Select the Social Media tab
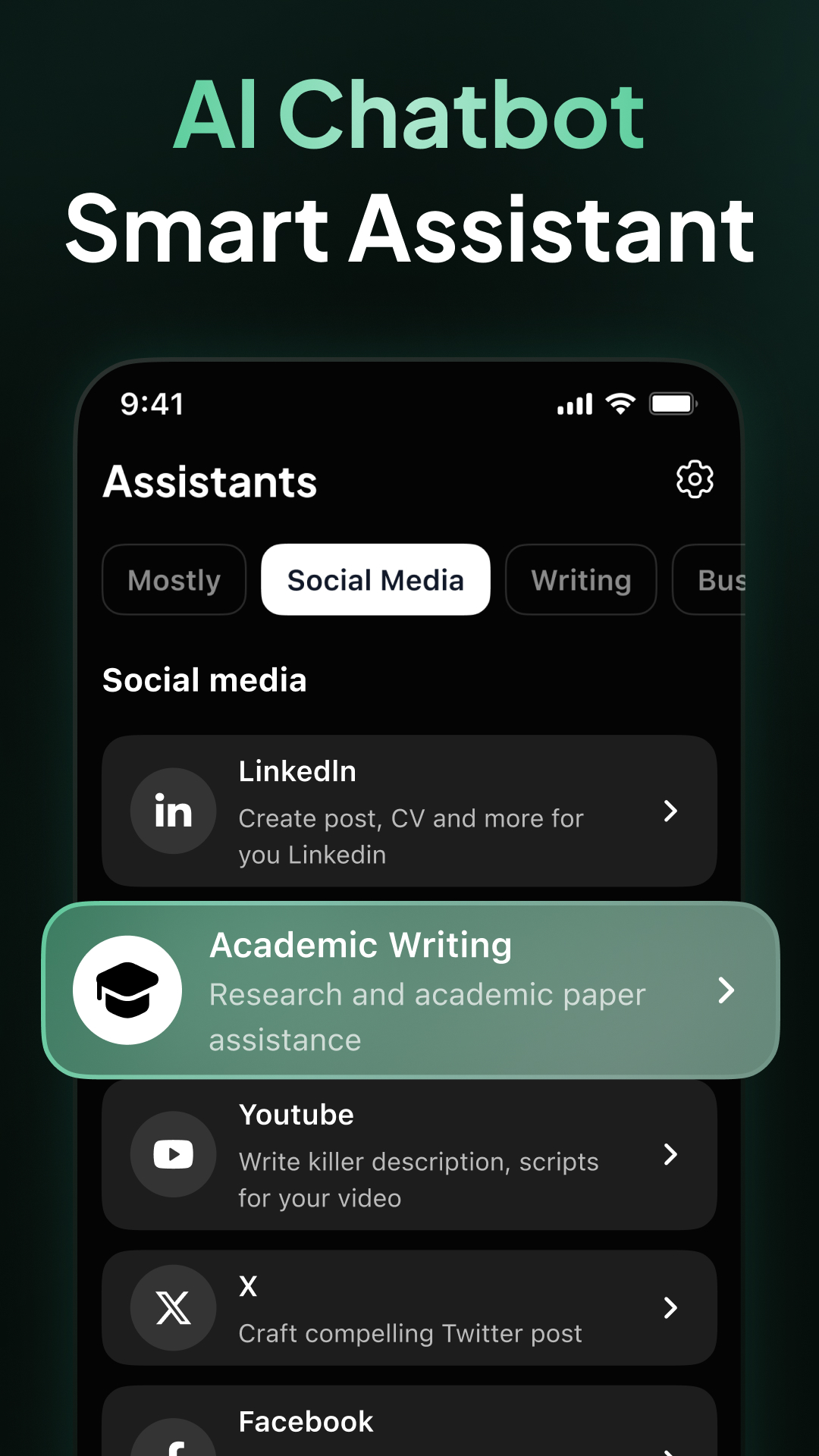 (x=375, y=580)
